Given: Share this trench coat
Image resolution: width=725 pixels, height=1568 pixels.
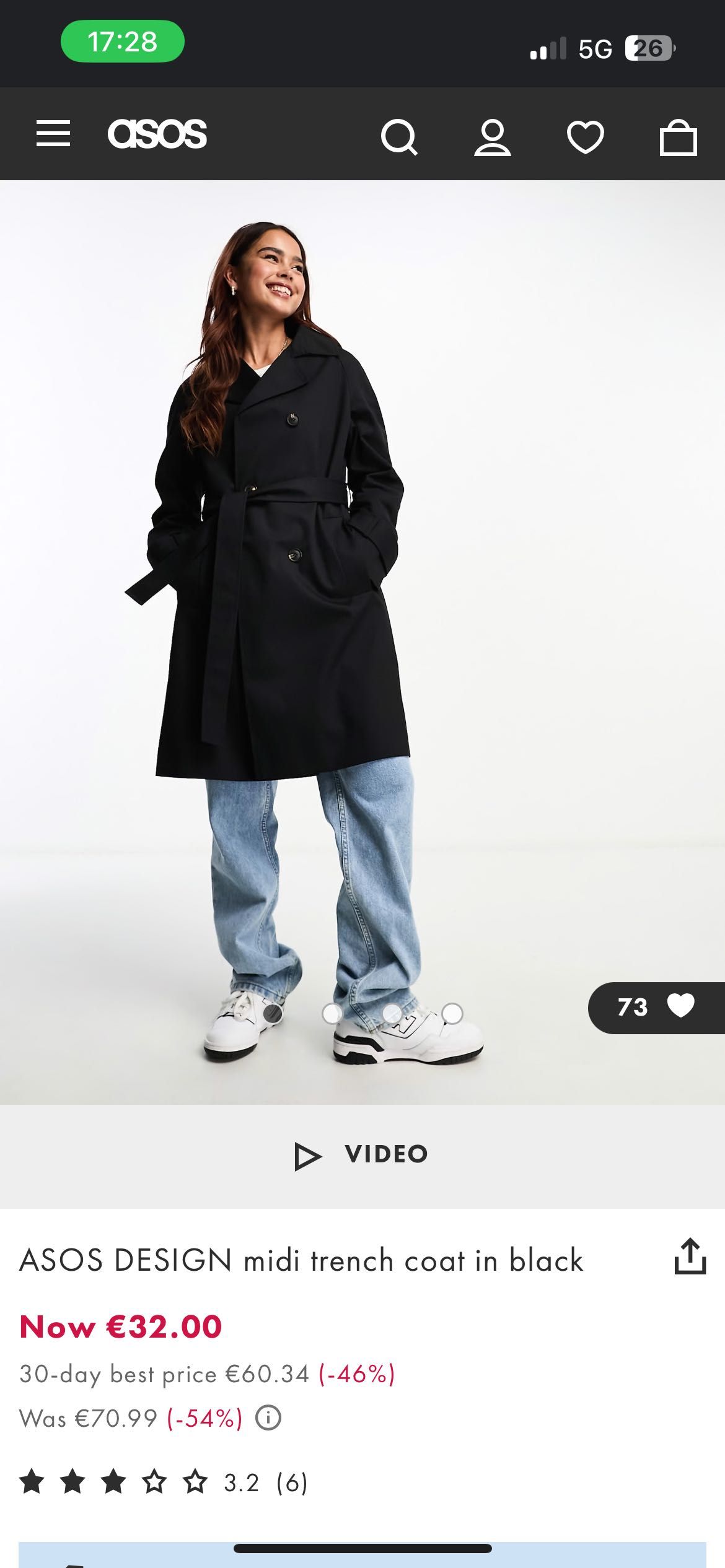Looking at the screenshot, I should click(690, 1257).
